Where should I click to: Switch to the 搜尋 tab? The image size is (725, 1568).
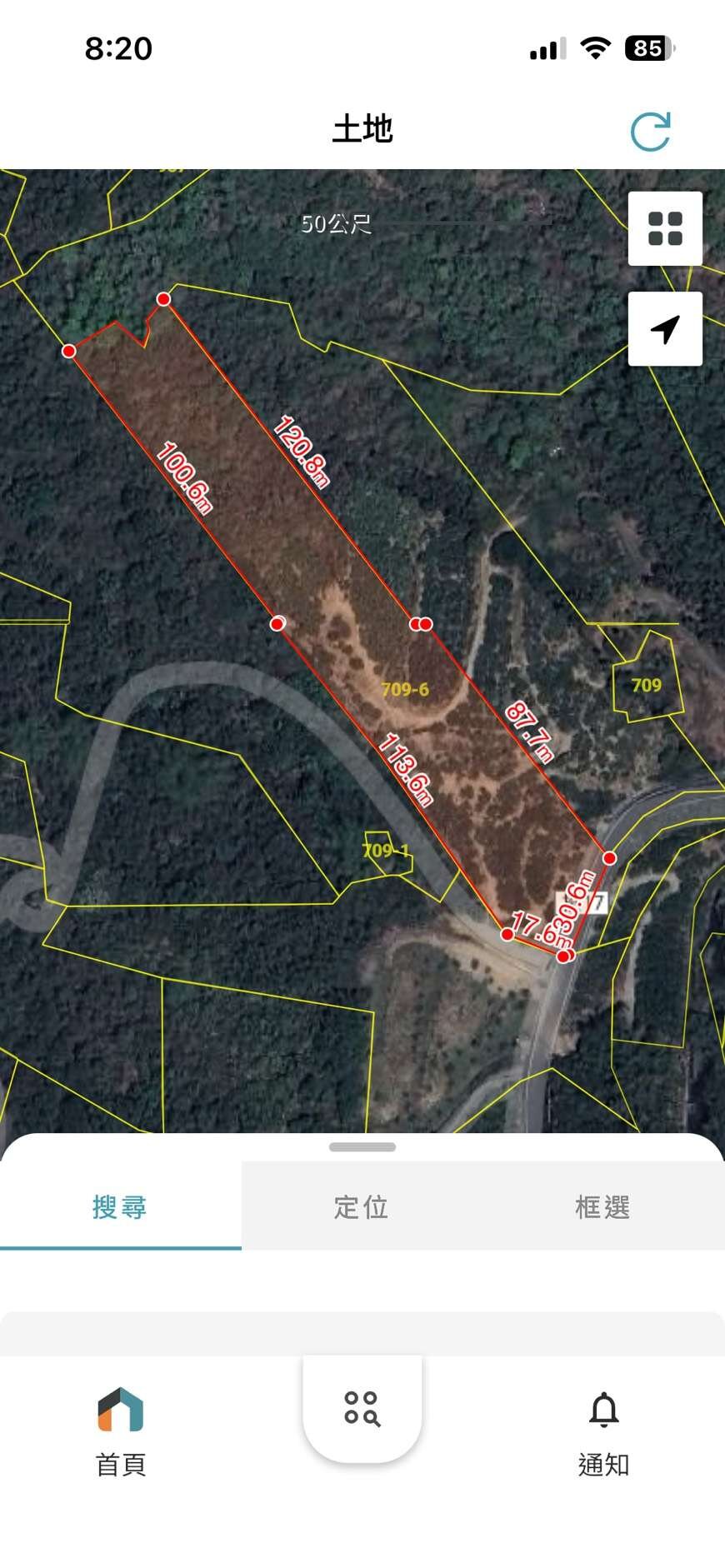[x=120, y=1206]
